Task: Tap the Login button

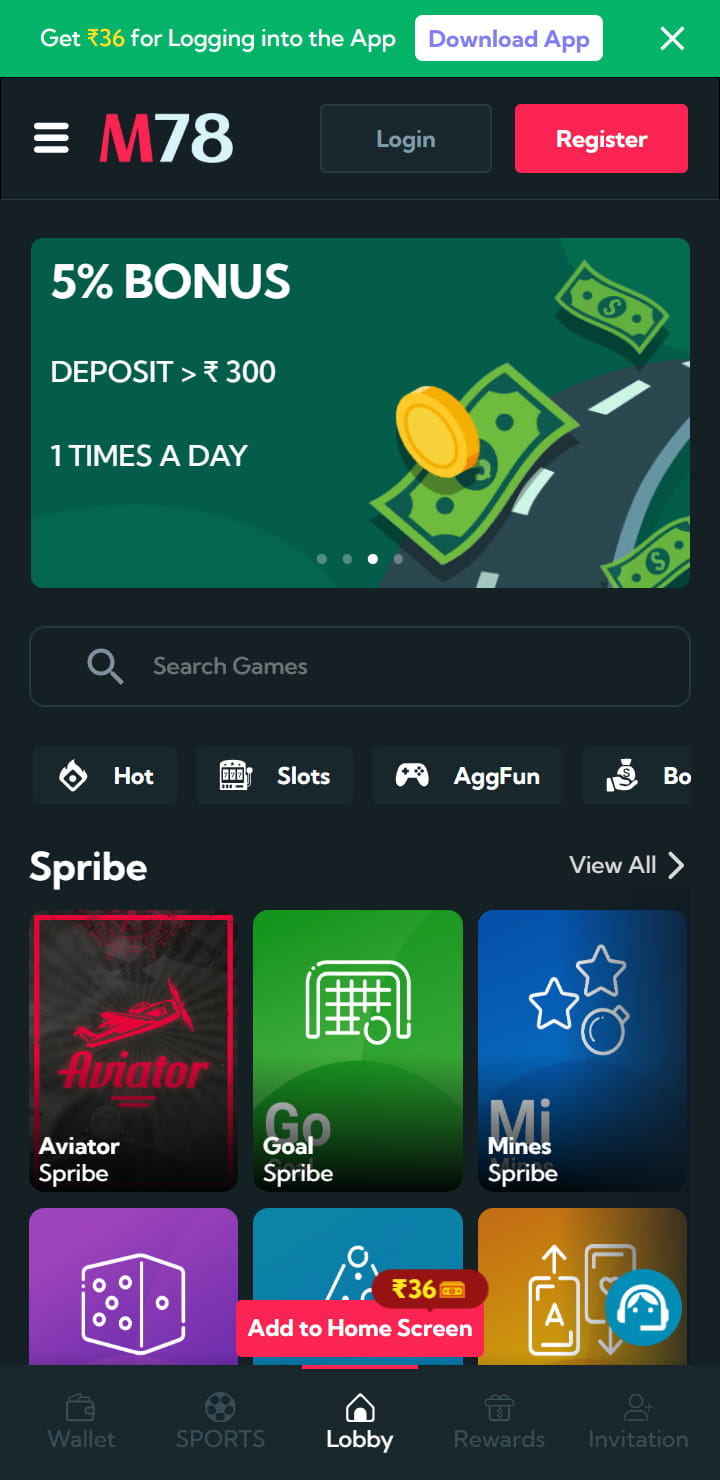Action: click(x=405, y=139)
